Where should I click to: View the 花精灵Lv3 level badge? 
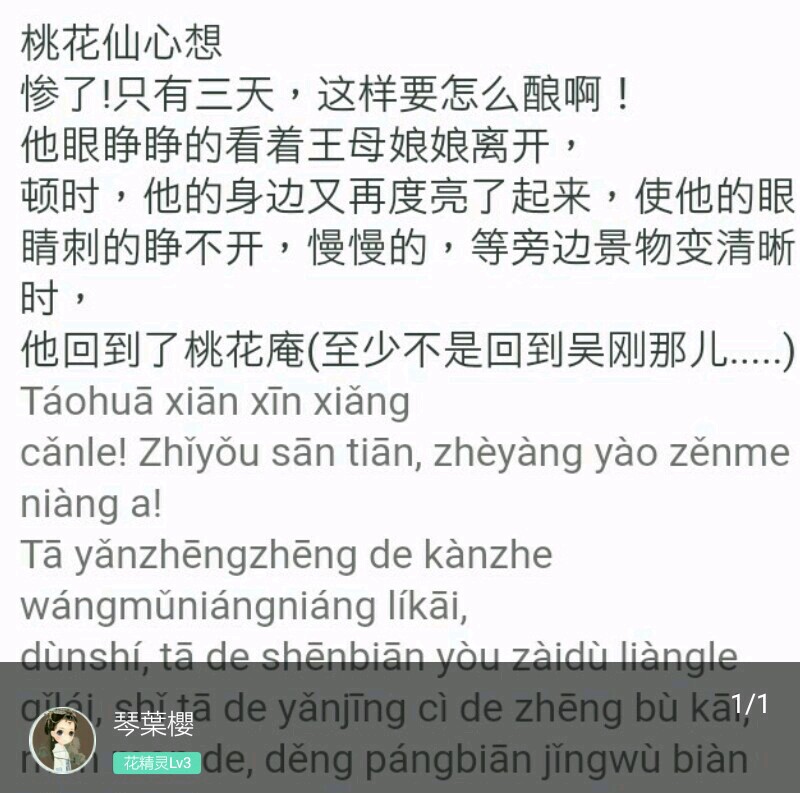(157, 763)
